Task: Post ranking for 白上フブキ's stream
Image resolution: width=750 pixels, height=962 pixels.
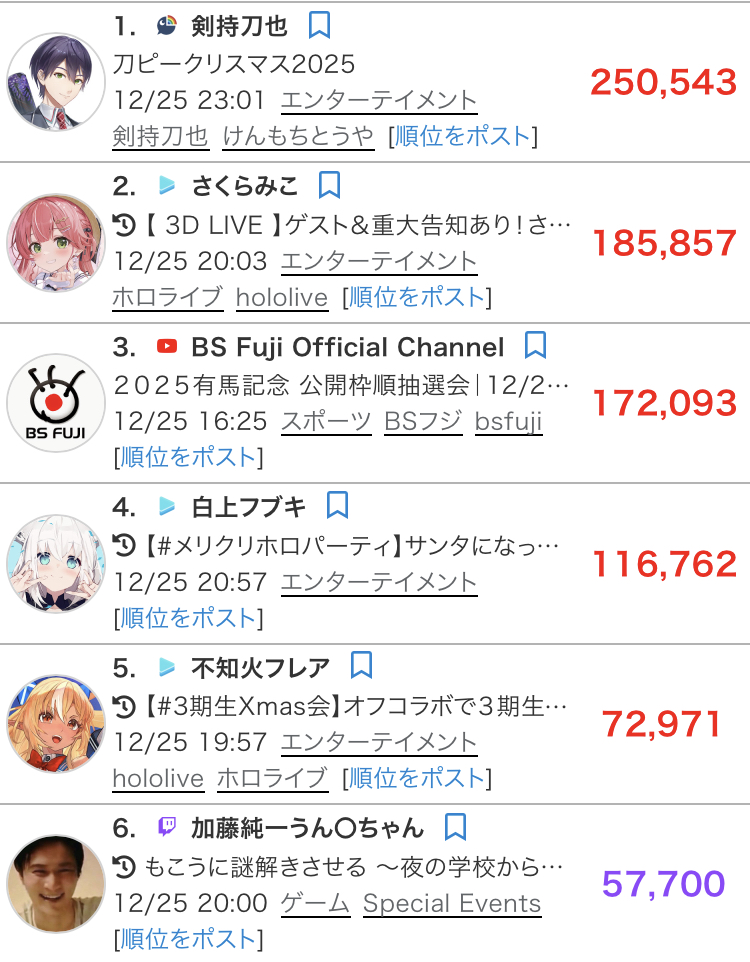Action: pyautogui.click(x=188, y=618)
